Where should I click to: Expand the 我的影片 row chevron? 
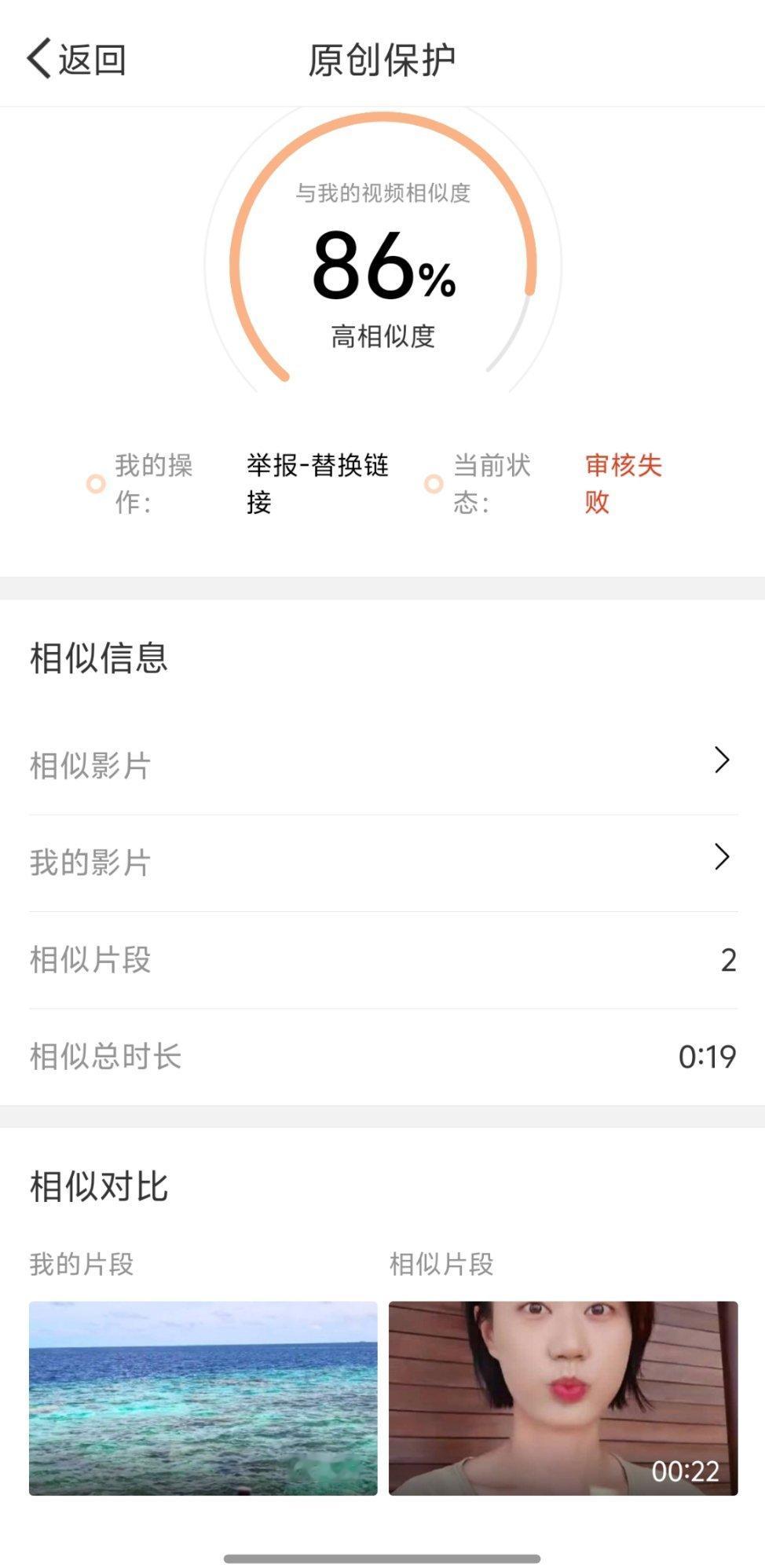[720, 860]
